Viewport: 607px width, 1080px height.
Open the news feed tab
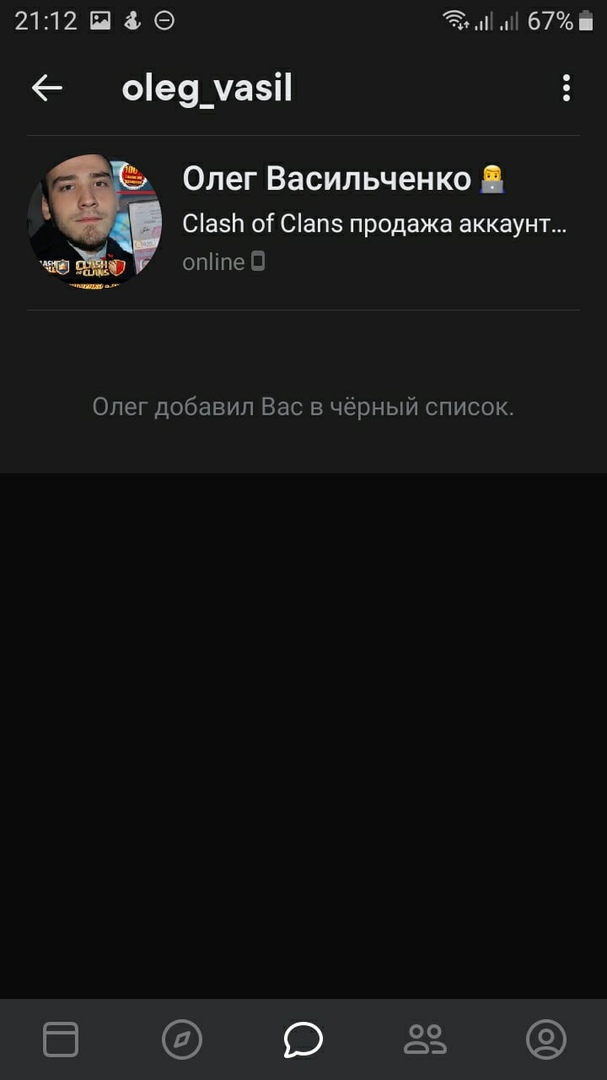click(x=60, y=1040)
